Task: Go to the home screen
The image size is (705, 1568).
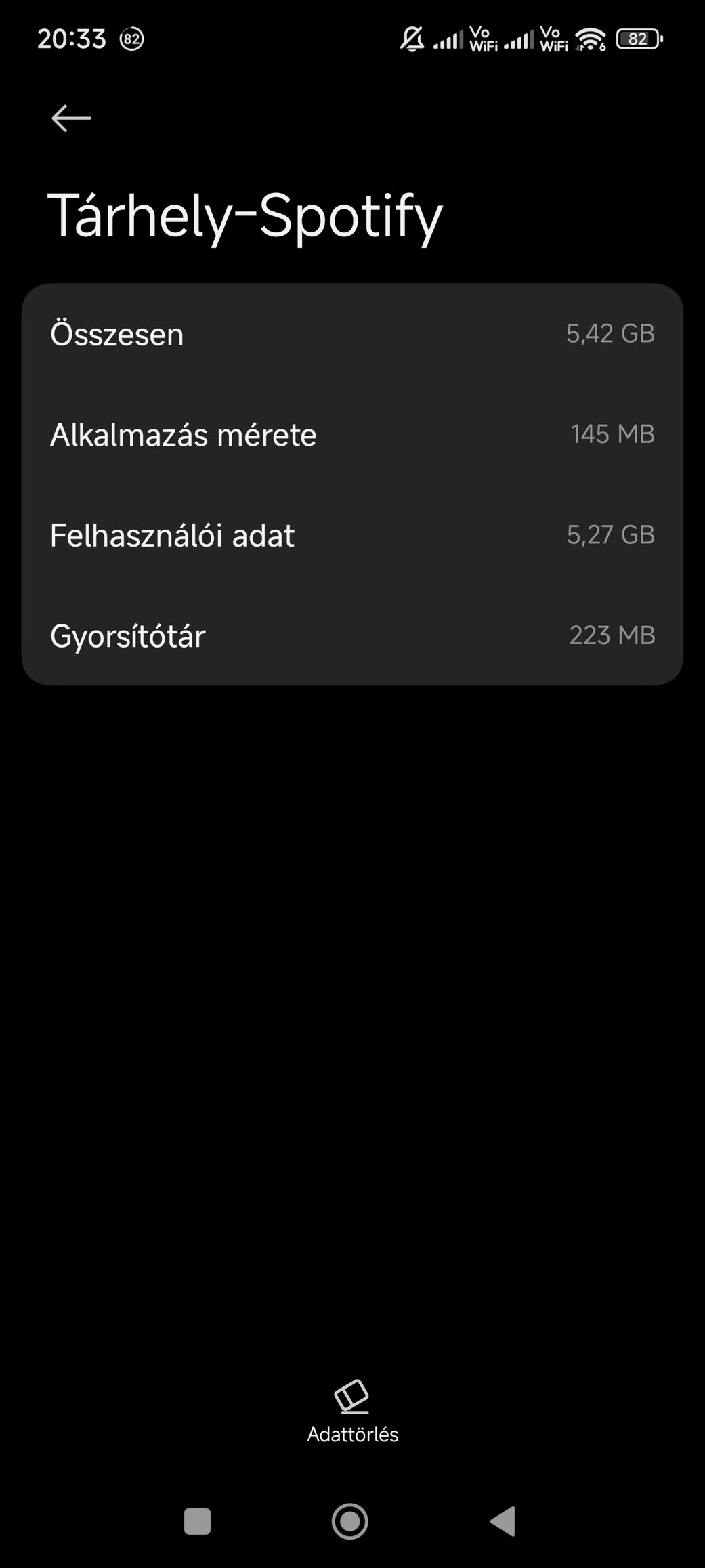Action: (x=349, y=1521)
